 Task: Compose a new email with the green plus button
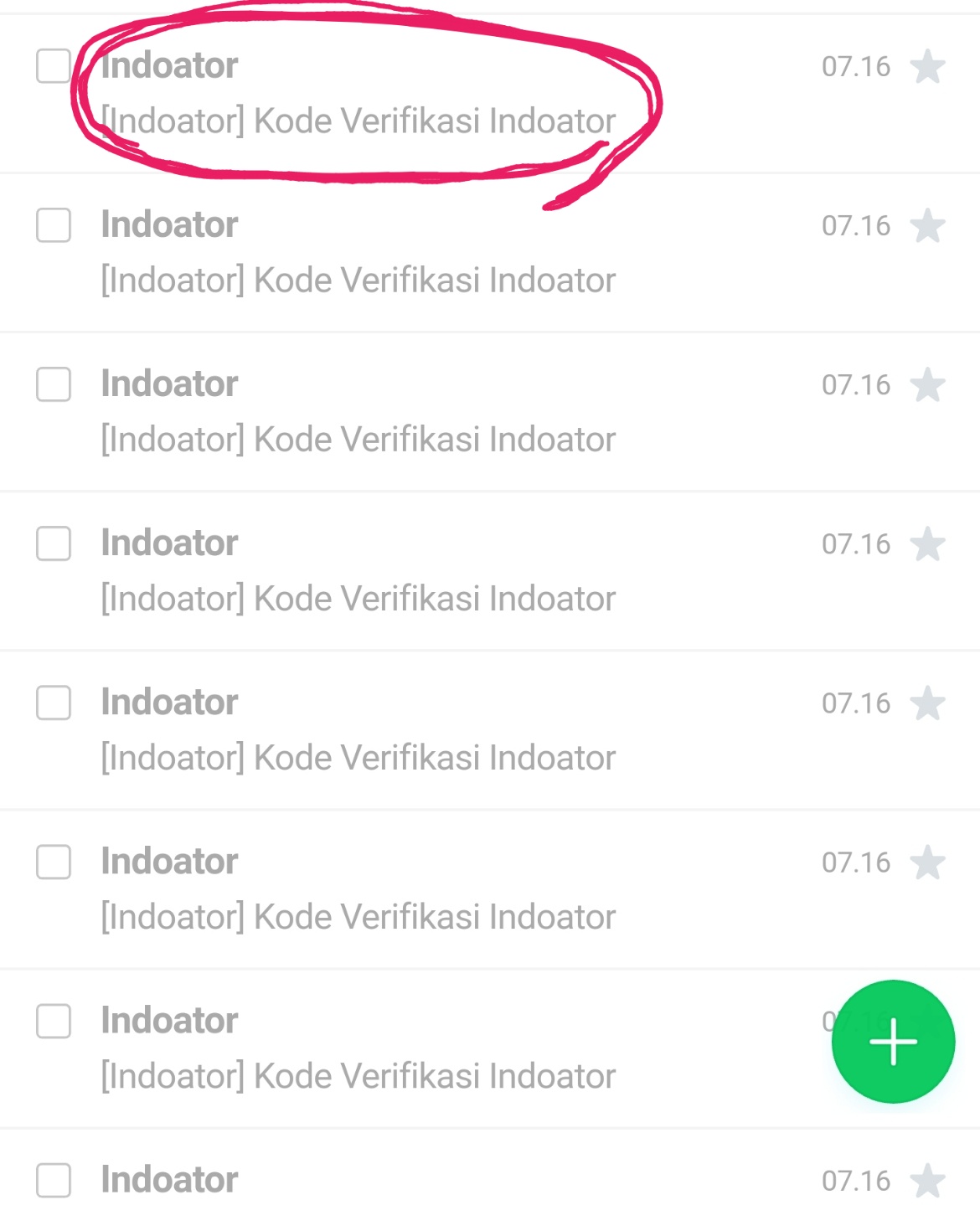pos(893,1042)
